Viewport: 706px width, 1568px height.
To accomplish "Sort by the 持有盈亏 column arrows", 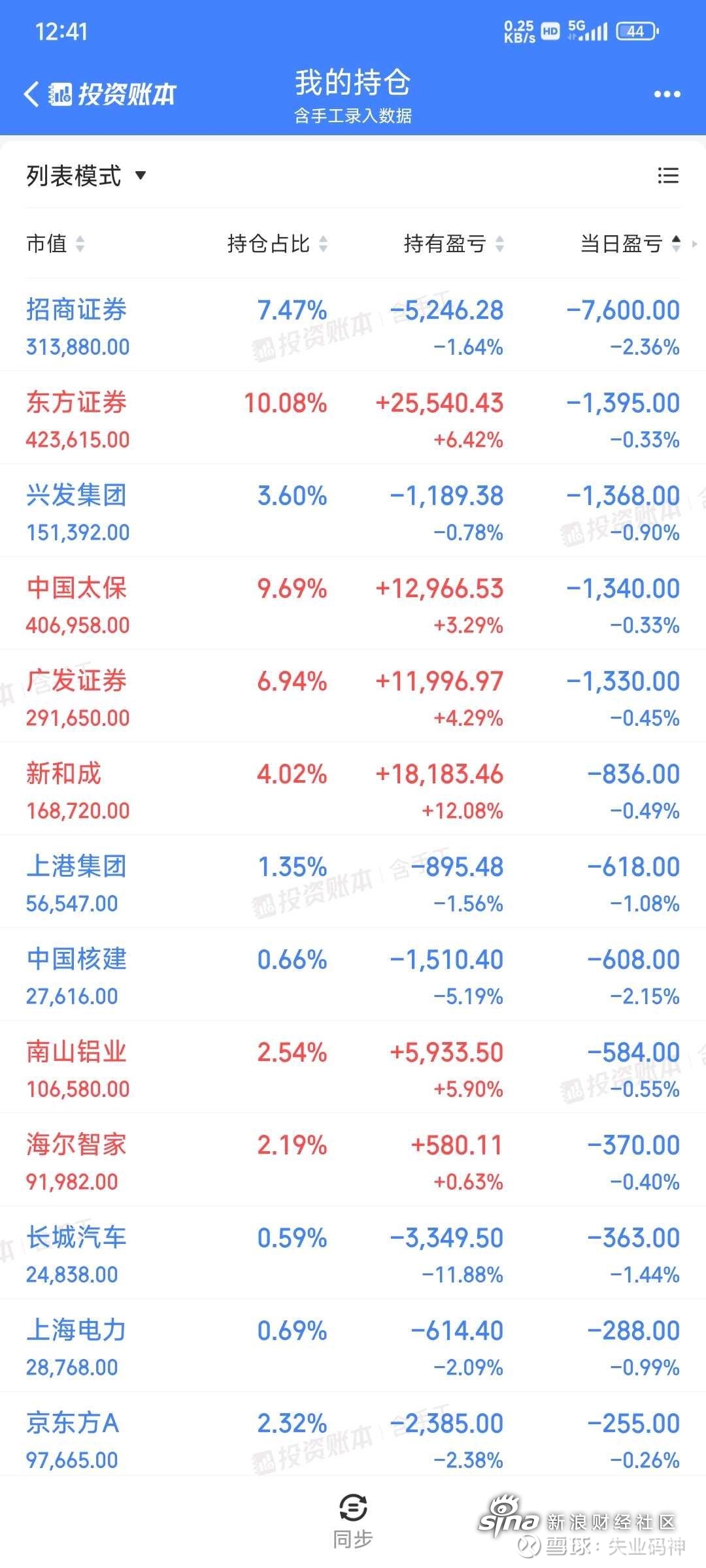I will point(500,246).
